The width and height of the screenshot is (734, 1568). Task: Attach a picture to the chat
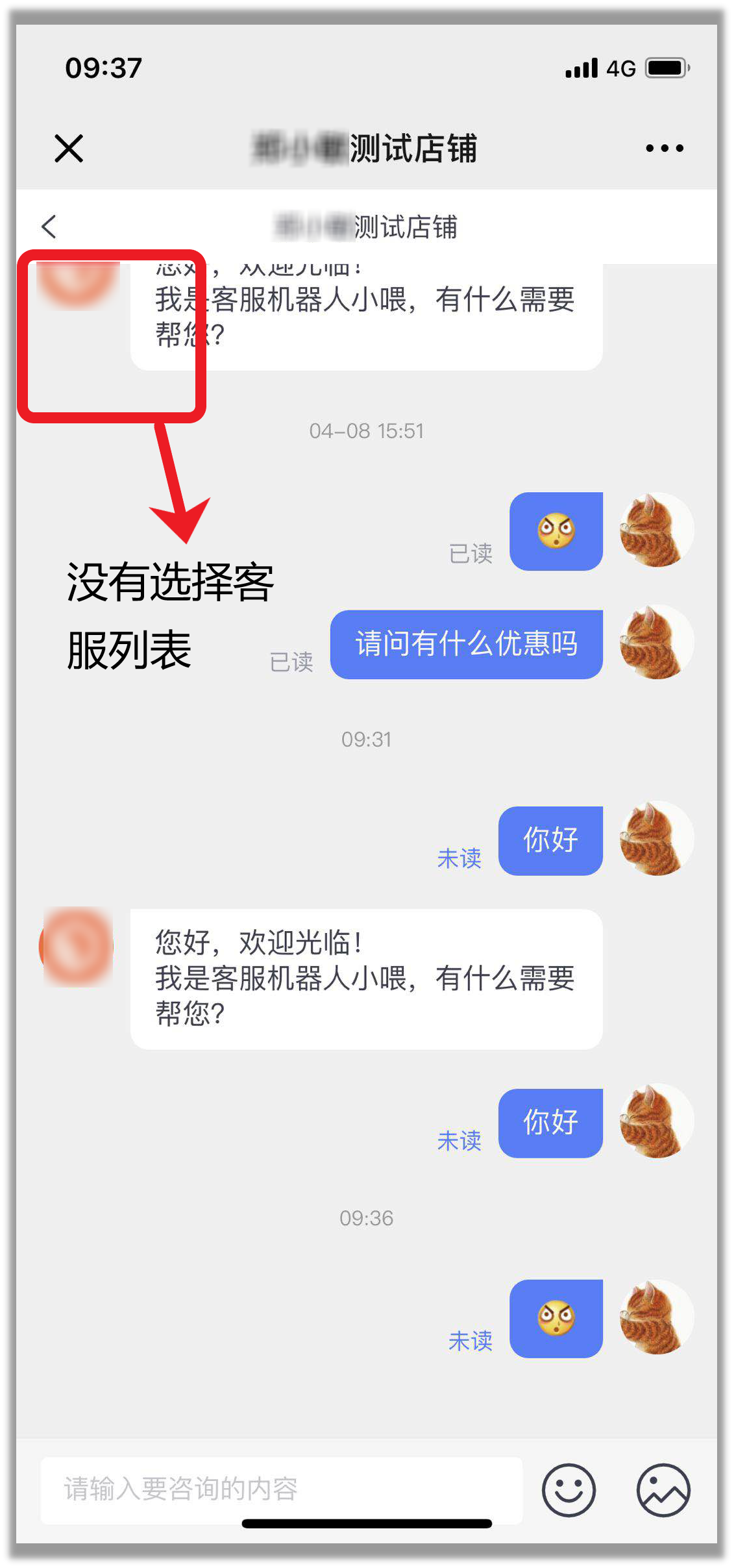click(x=663, y=1490)
